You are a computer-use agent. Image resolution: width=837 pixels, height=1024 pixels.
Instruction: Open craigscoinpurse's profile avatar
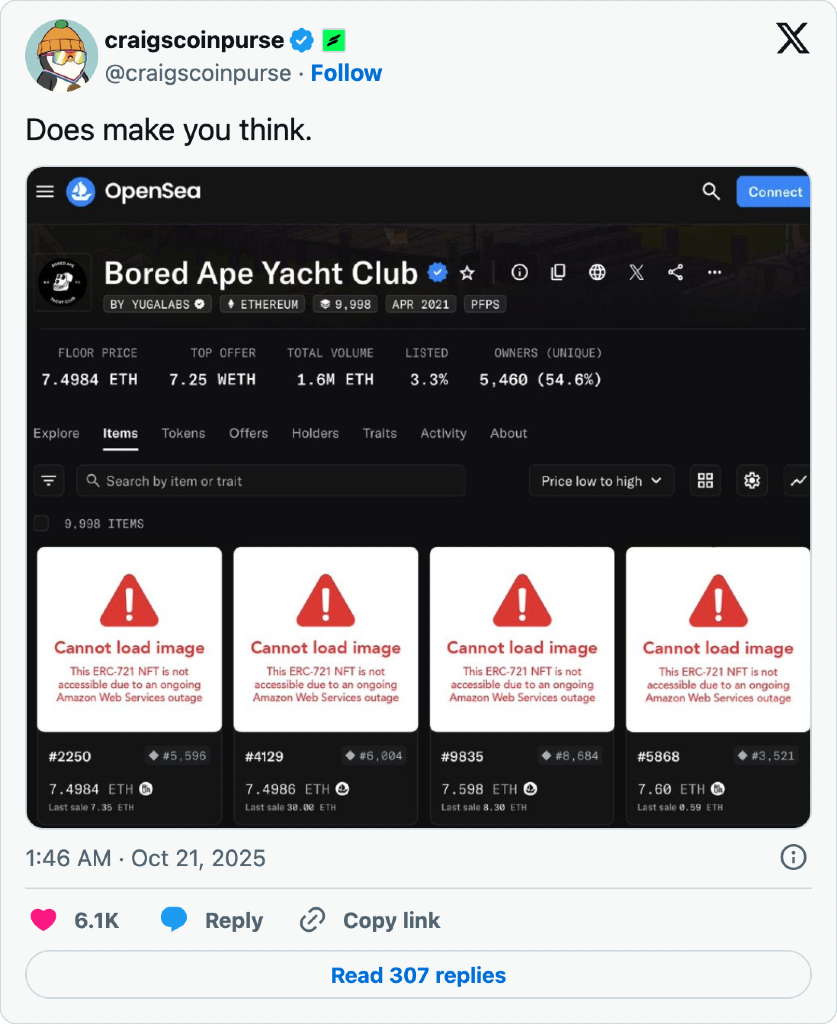[61, 56]
